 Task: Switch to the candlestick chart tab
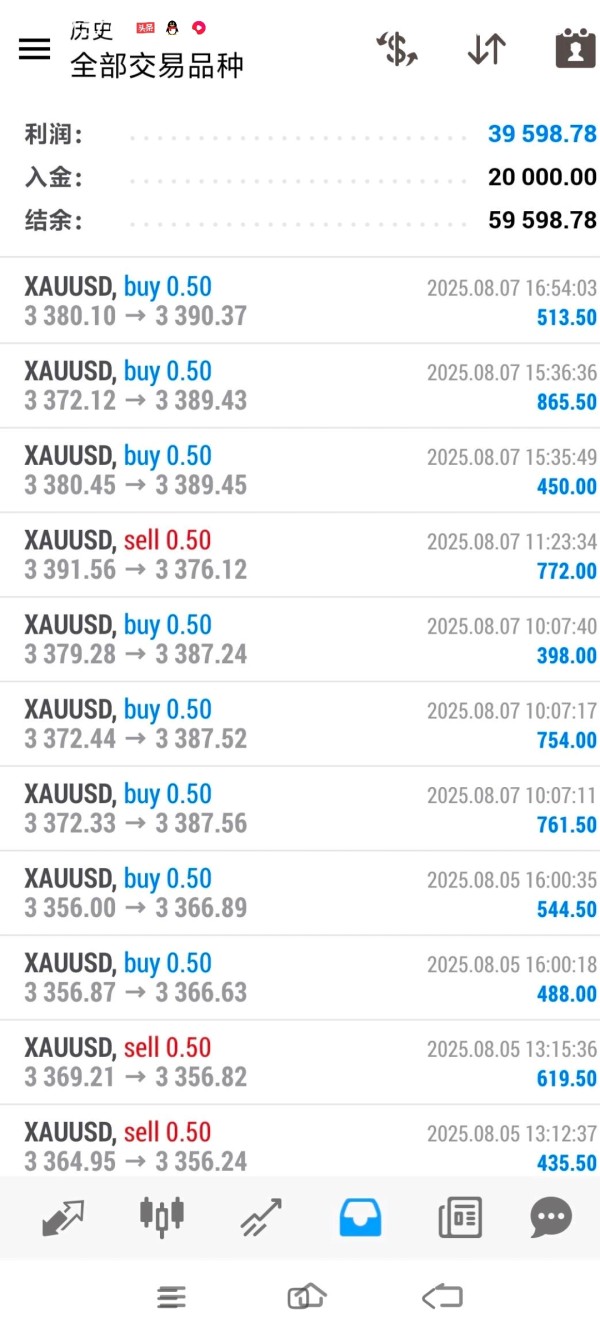[162, 1215]
